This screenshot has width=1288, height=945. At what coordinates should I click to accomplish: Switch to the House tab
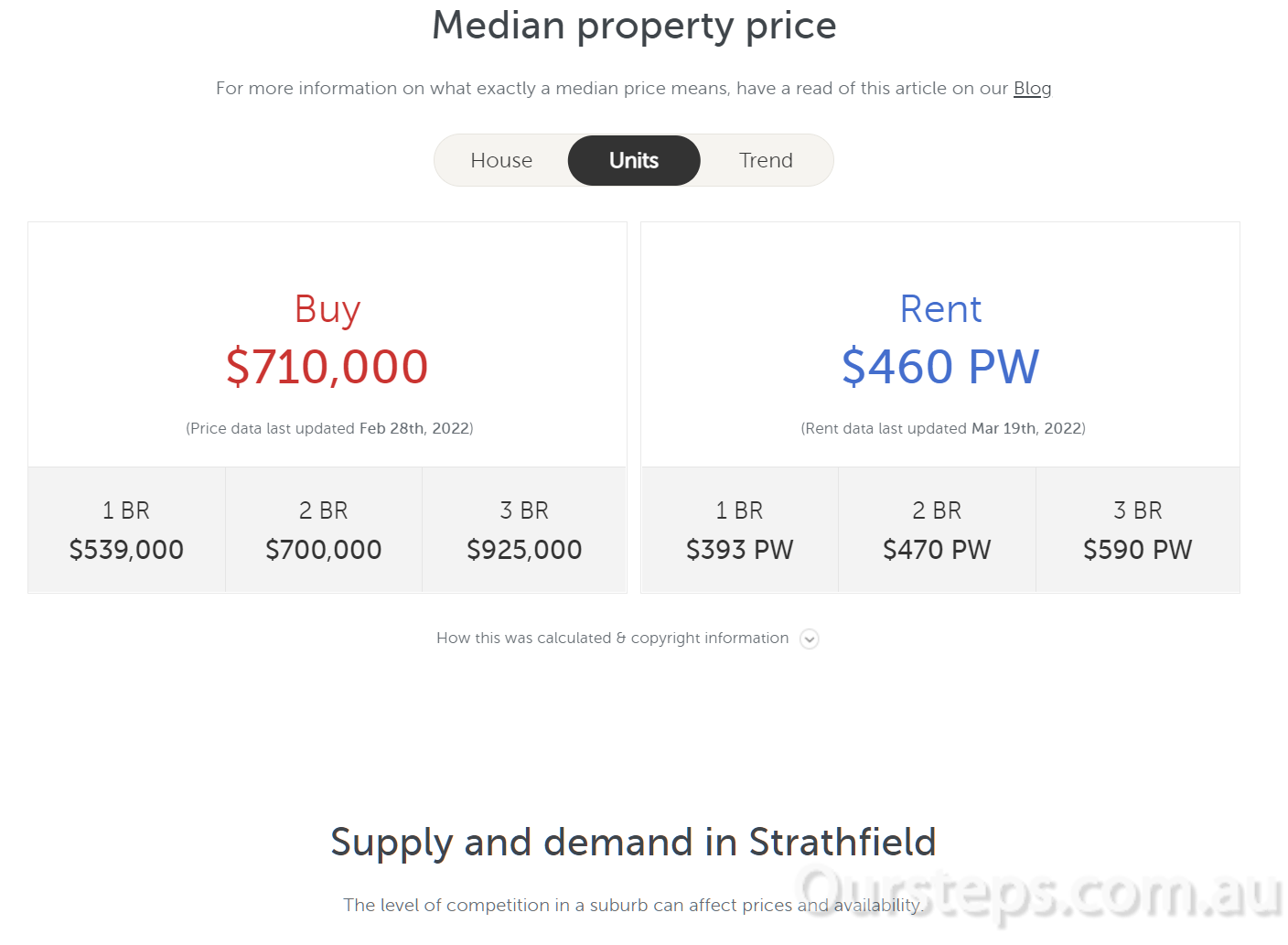pyautogui.click(x=501, y=160)
